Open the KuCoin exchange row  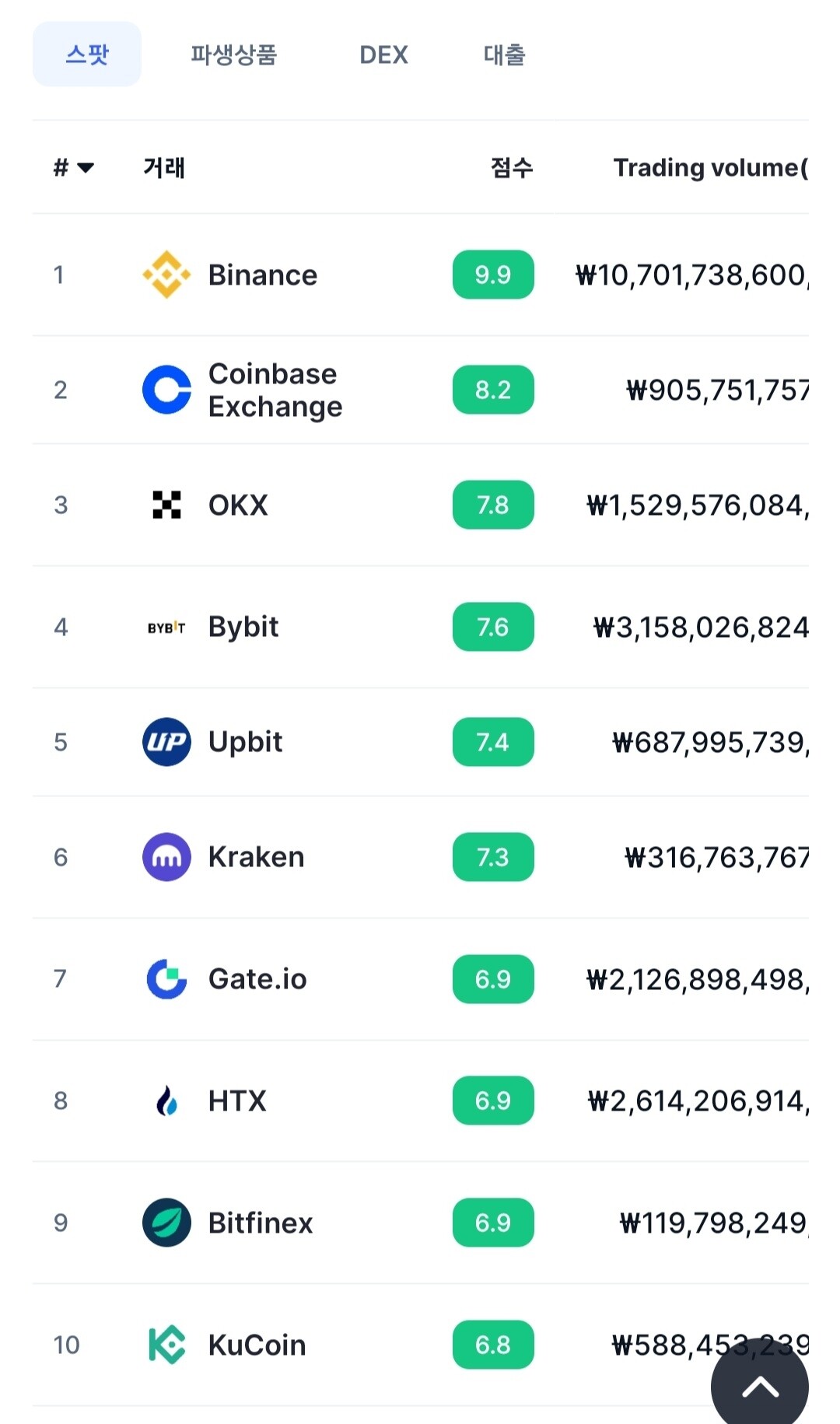click(257, 1345)
